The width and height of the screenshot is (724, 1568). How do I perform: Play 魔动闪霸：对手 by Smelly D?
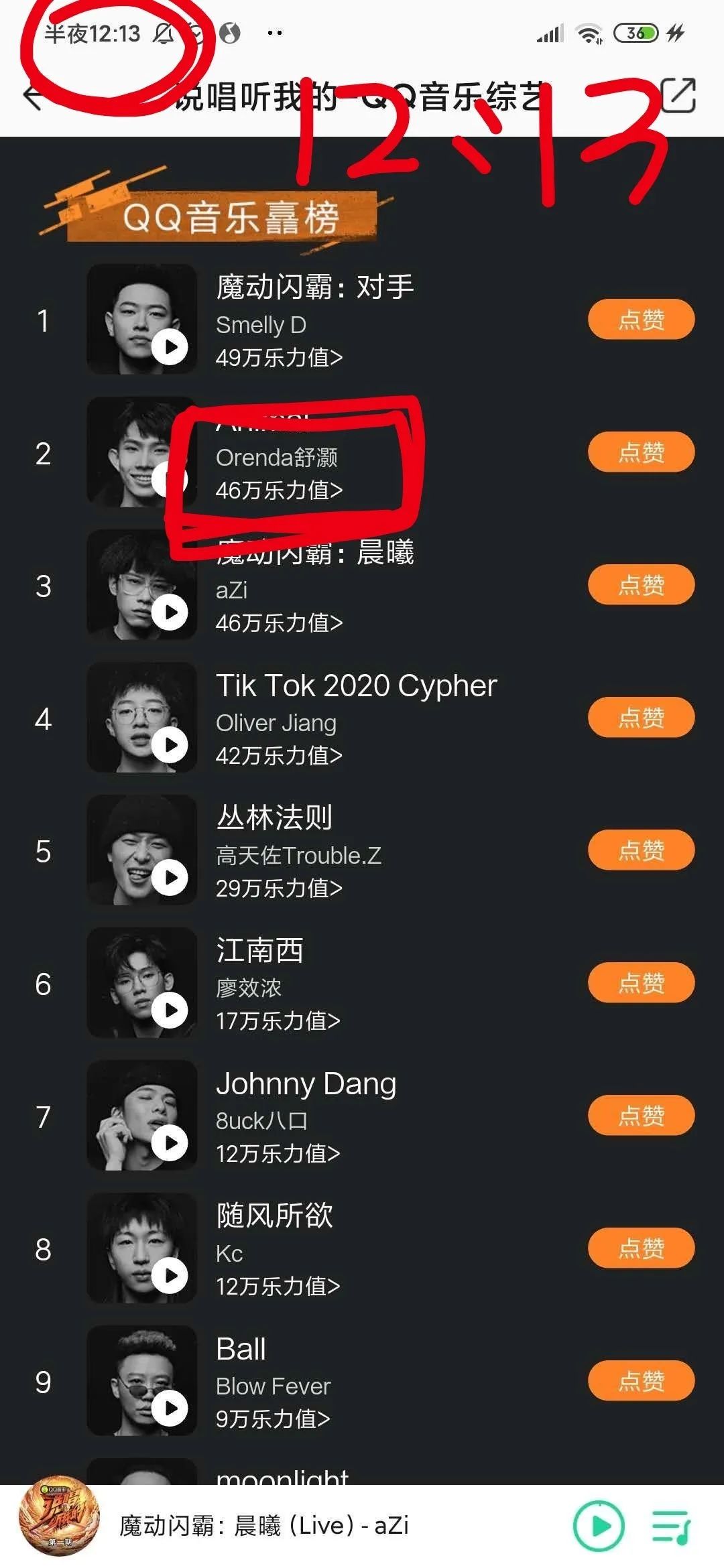tap(170, 348)
